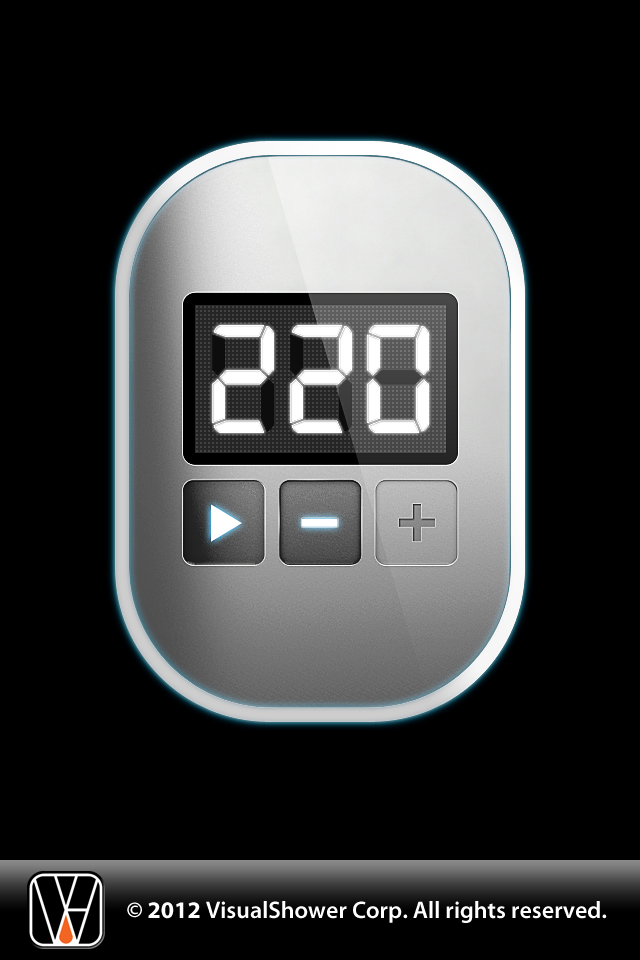This screenshot has height=960, width=640.
Task: Start the metronome with the play button
Action: [x=224, y=523]
